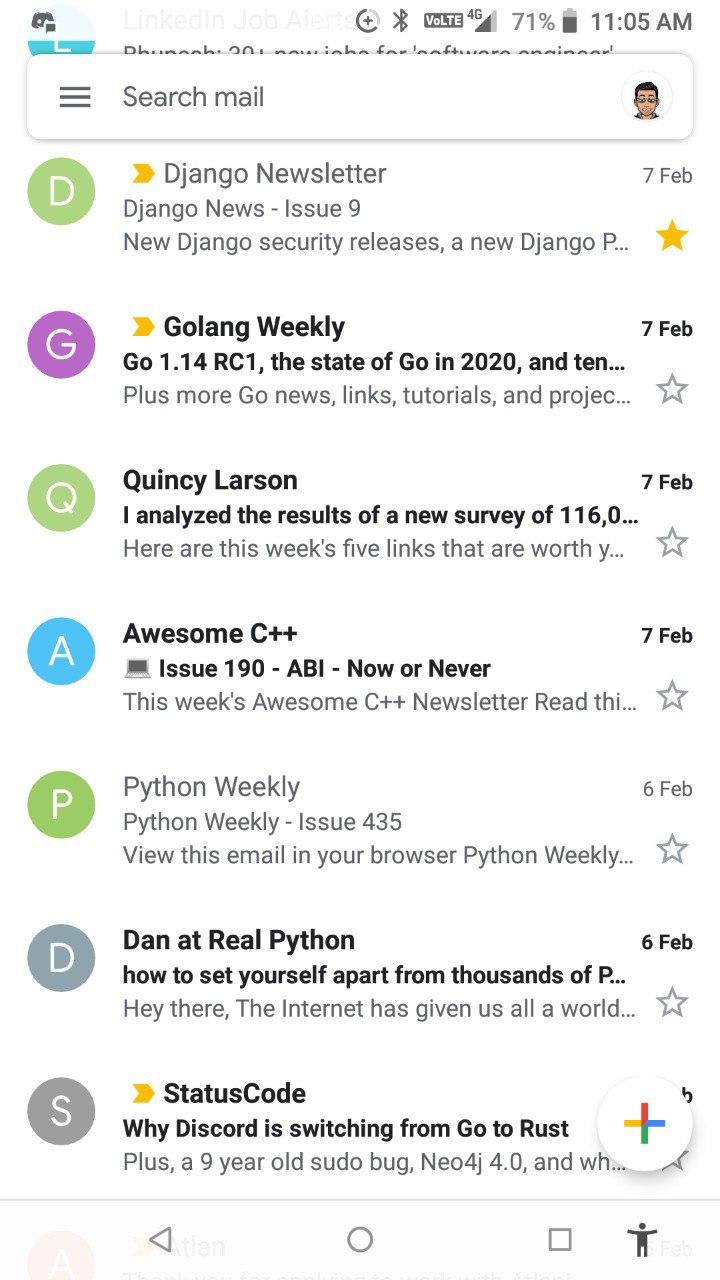This screenshot has height=1280, width=720.
Task: Open Dan at Real Python email
Action: (360, 973)
